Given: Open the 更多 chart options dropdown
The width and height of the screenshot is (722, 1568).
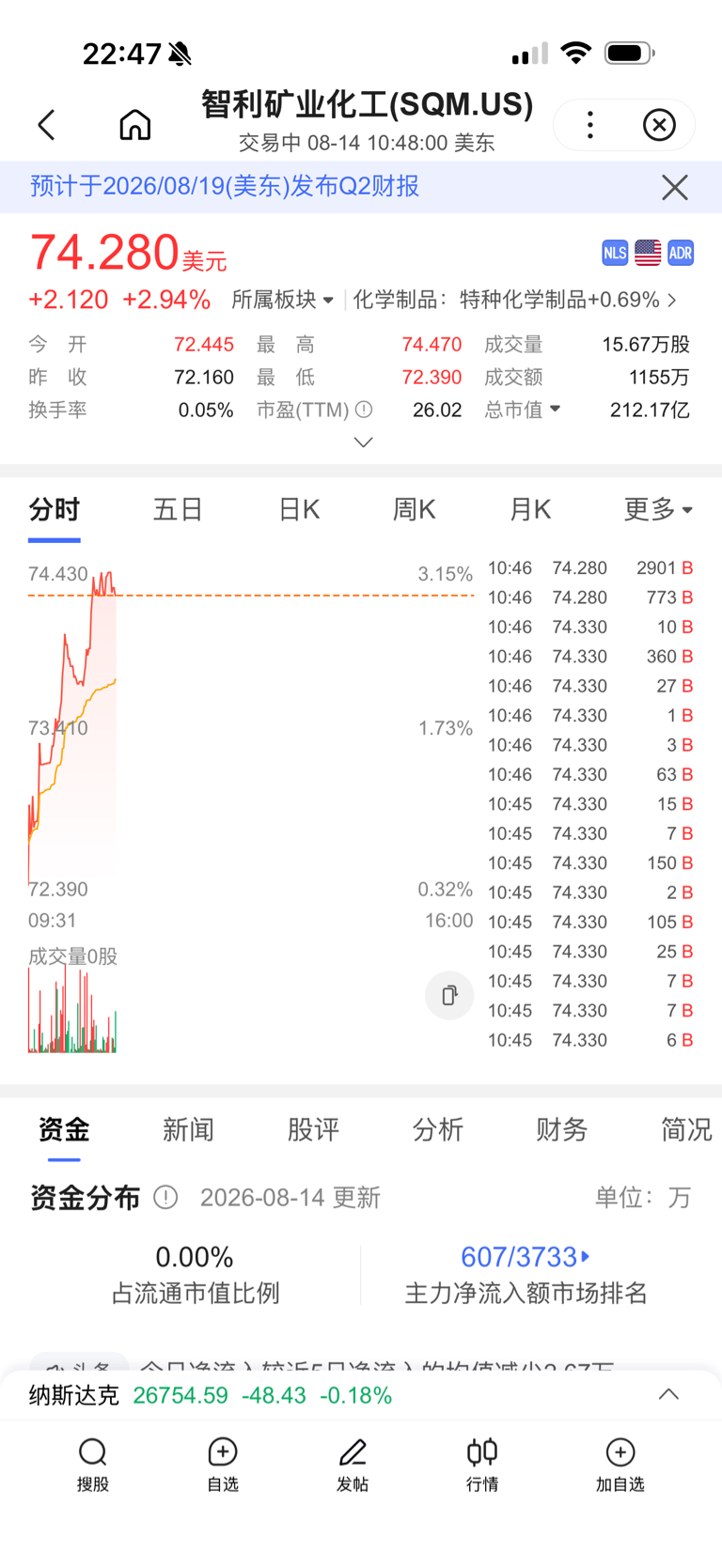Looking at the screenshot, I should (658, 509).
